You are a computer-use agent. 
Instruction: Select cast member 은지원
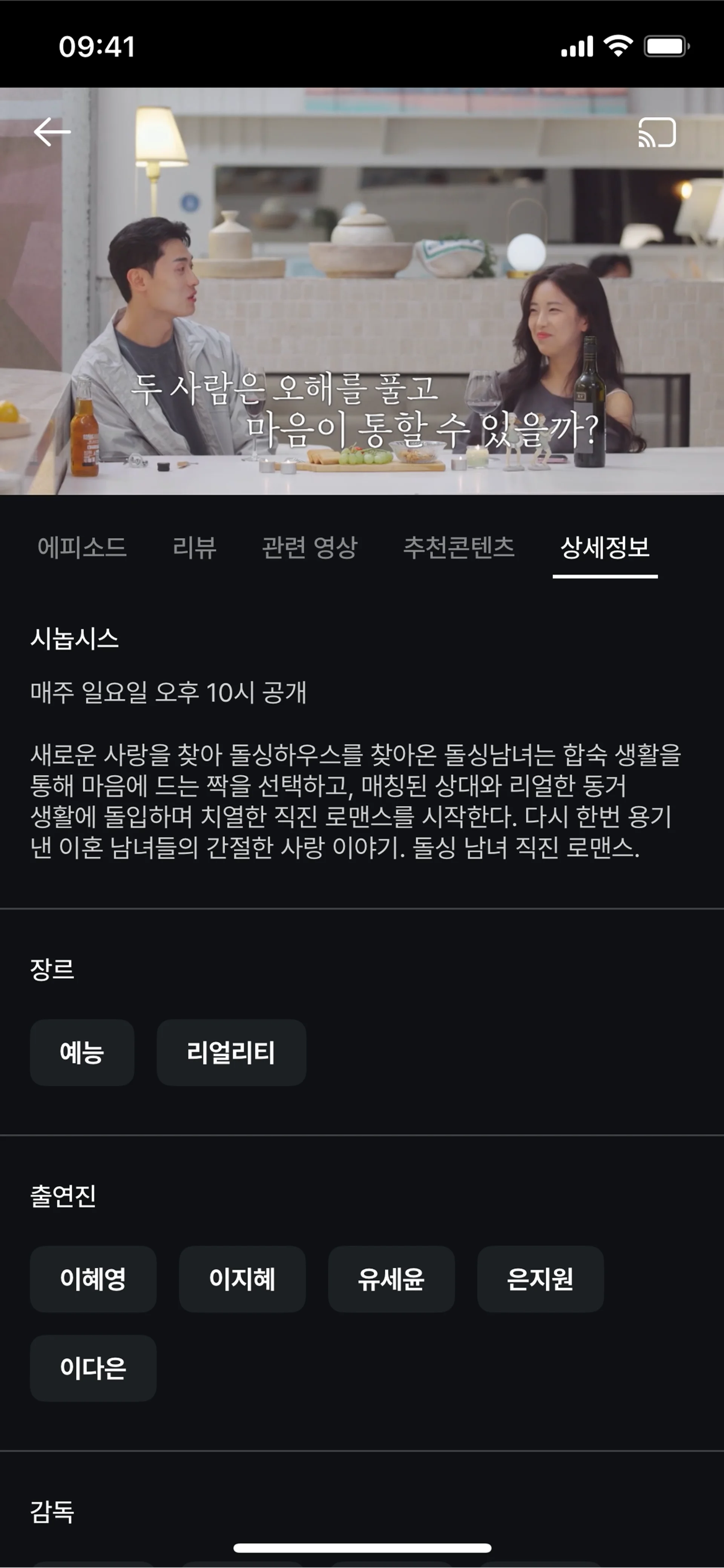(x=540, y=1279)
